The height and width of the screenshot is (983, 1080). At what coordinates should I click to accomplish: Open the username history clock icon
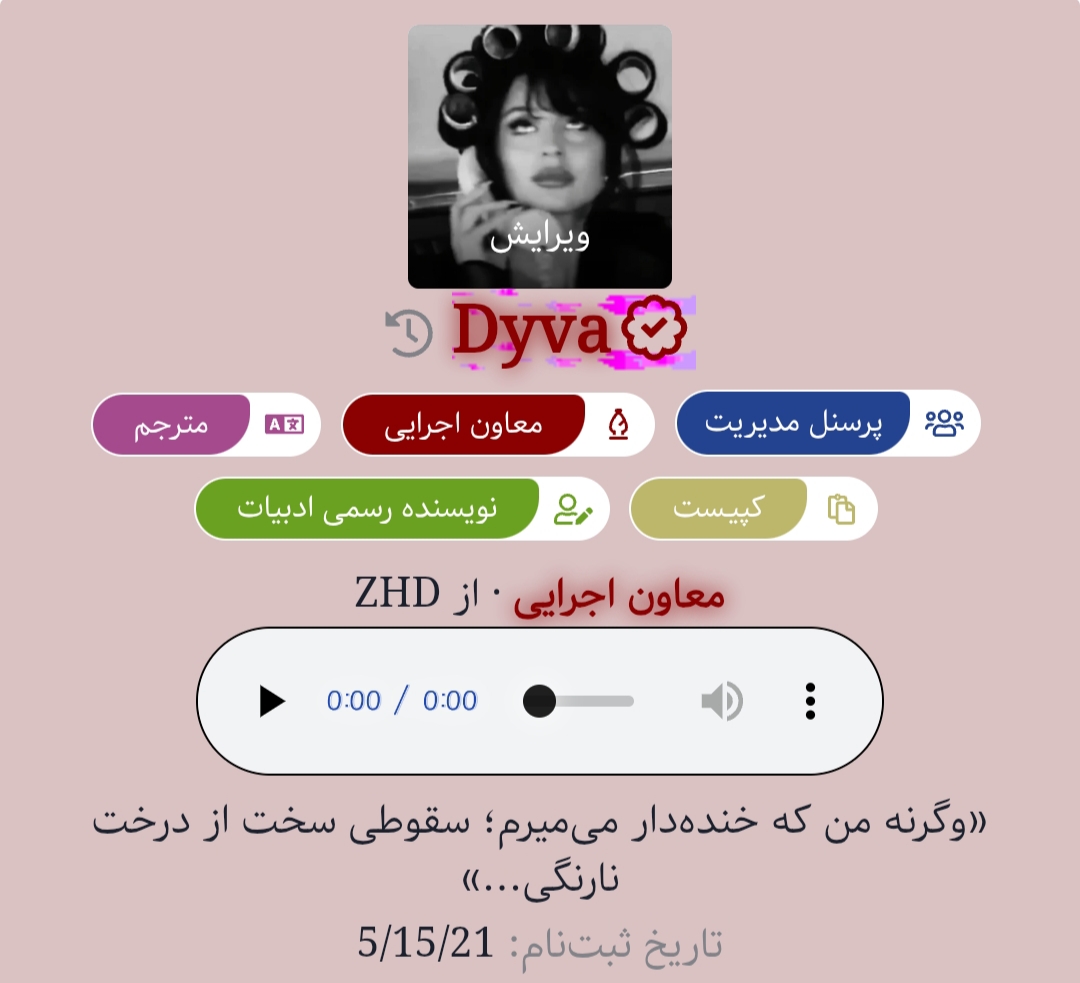pos(409,334)
